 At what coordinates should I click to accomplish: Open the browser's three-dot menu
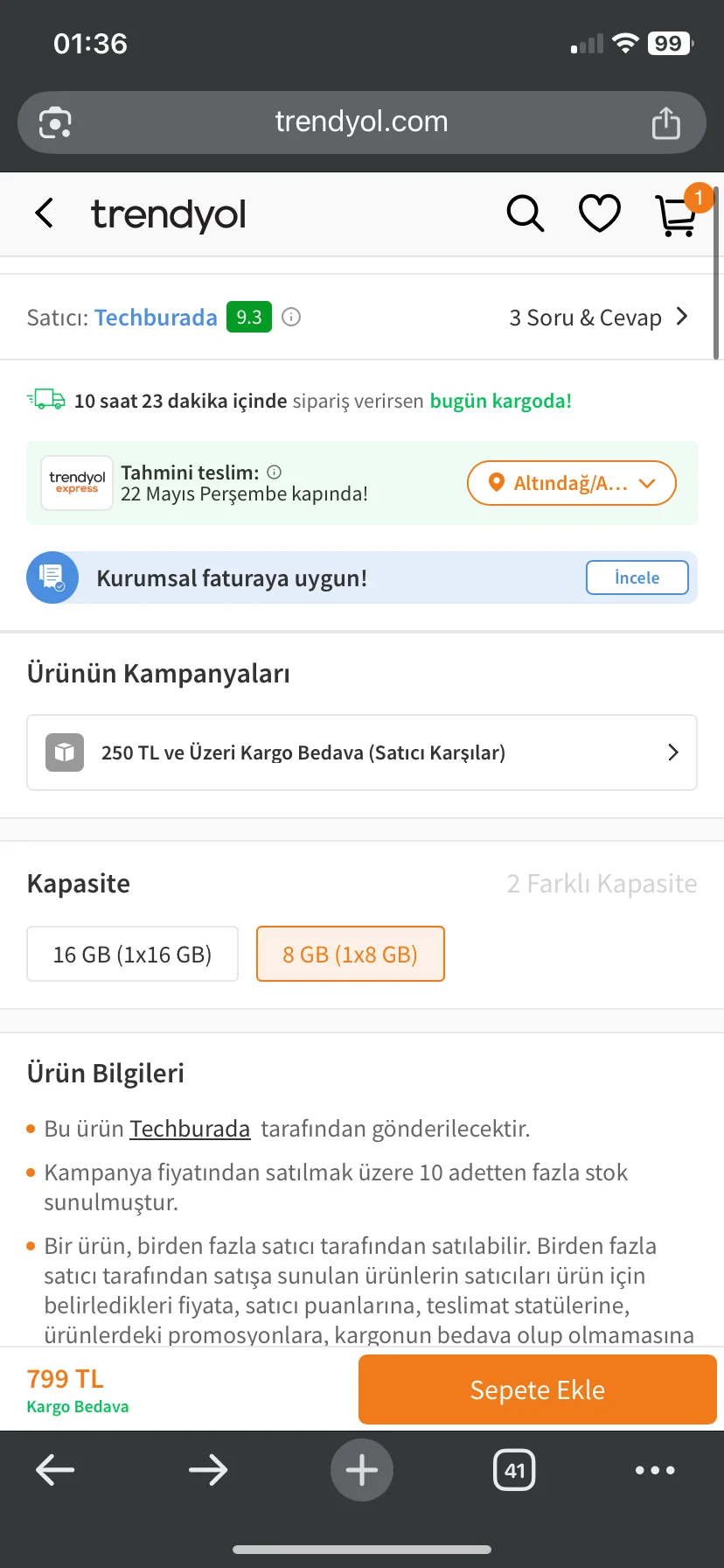pos(655,1470)
